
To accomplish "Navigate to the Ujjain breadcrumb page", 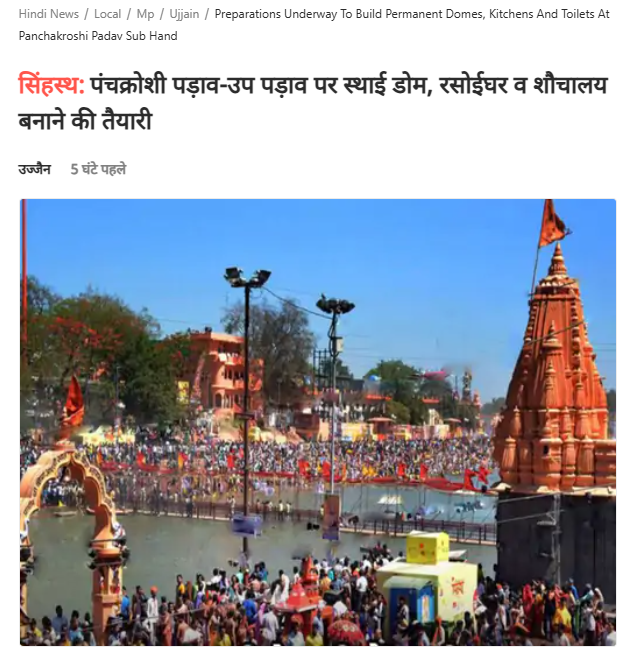I will click(185, 14).
